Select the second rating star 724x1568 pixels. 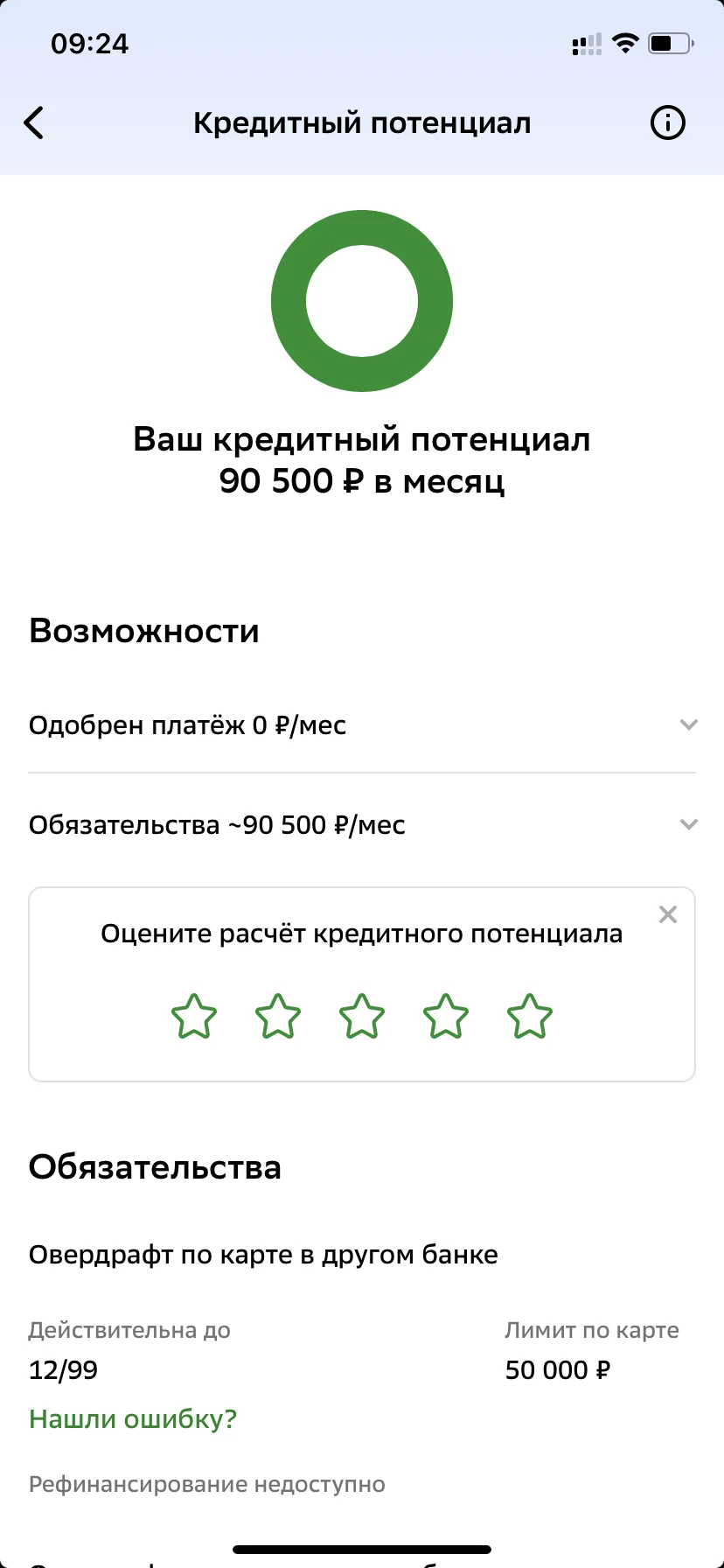[278, 1016]
